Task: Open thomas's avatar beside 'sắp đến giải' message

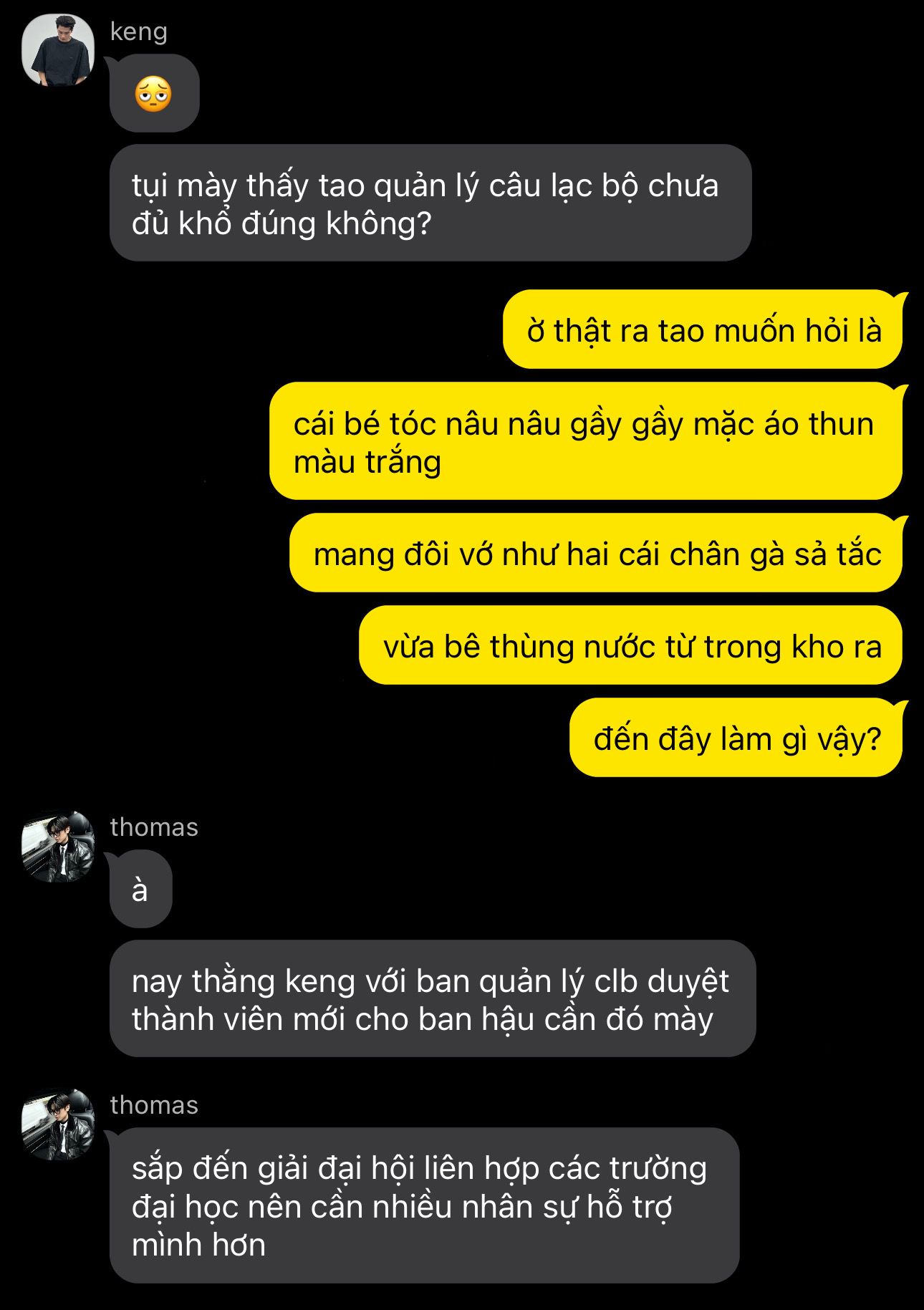Action: tap(58, 1124)
